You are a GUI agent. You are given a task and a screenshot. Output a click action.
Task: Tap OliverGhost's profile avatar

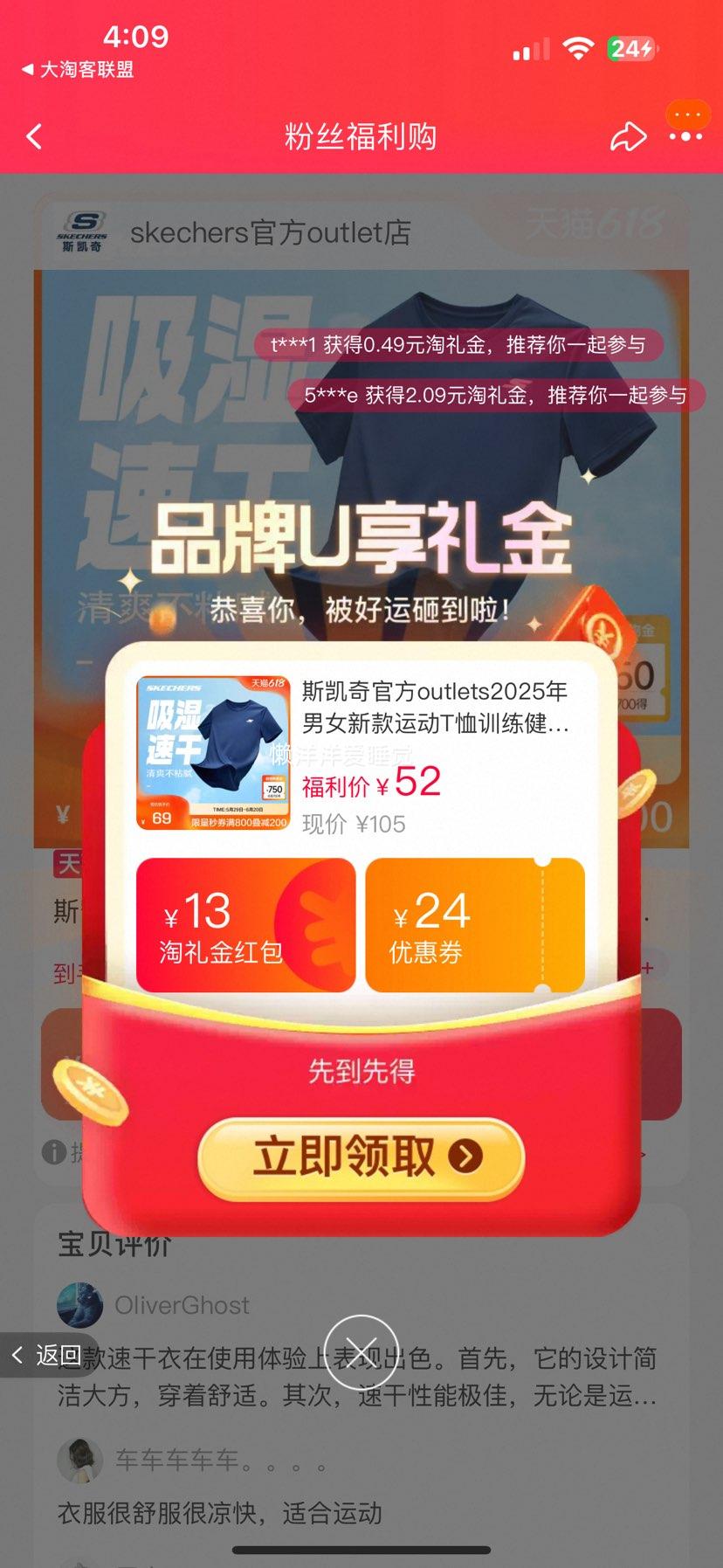[79, 1304]
